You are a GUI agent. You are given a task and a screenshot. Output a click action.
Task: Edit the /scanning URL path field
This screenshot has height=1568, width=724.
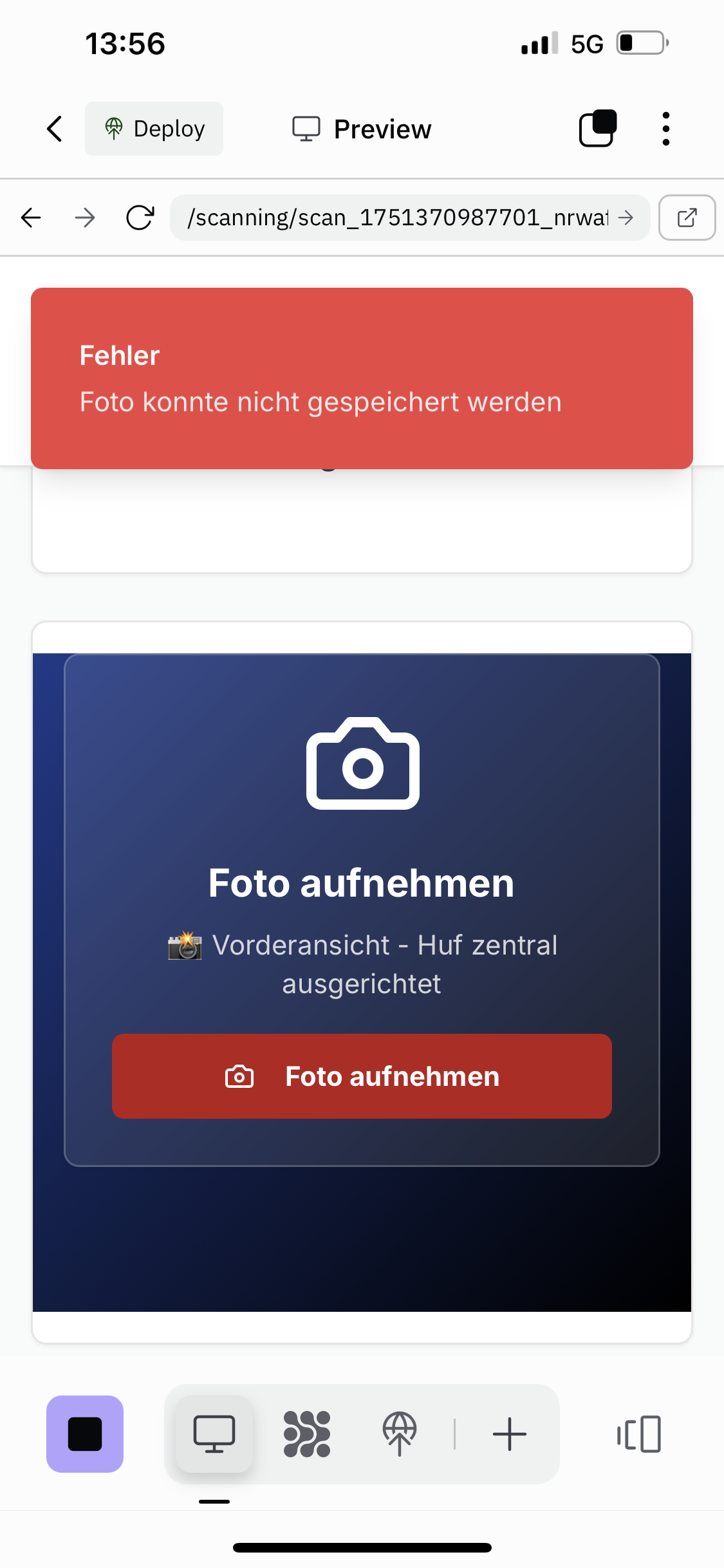click(397, 218)
